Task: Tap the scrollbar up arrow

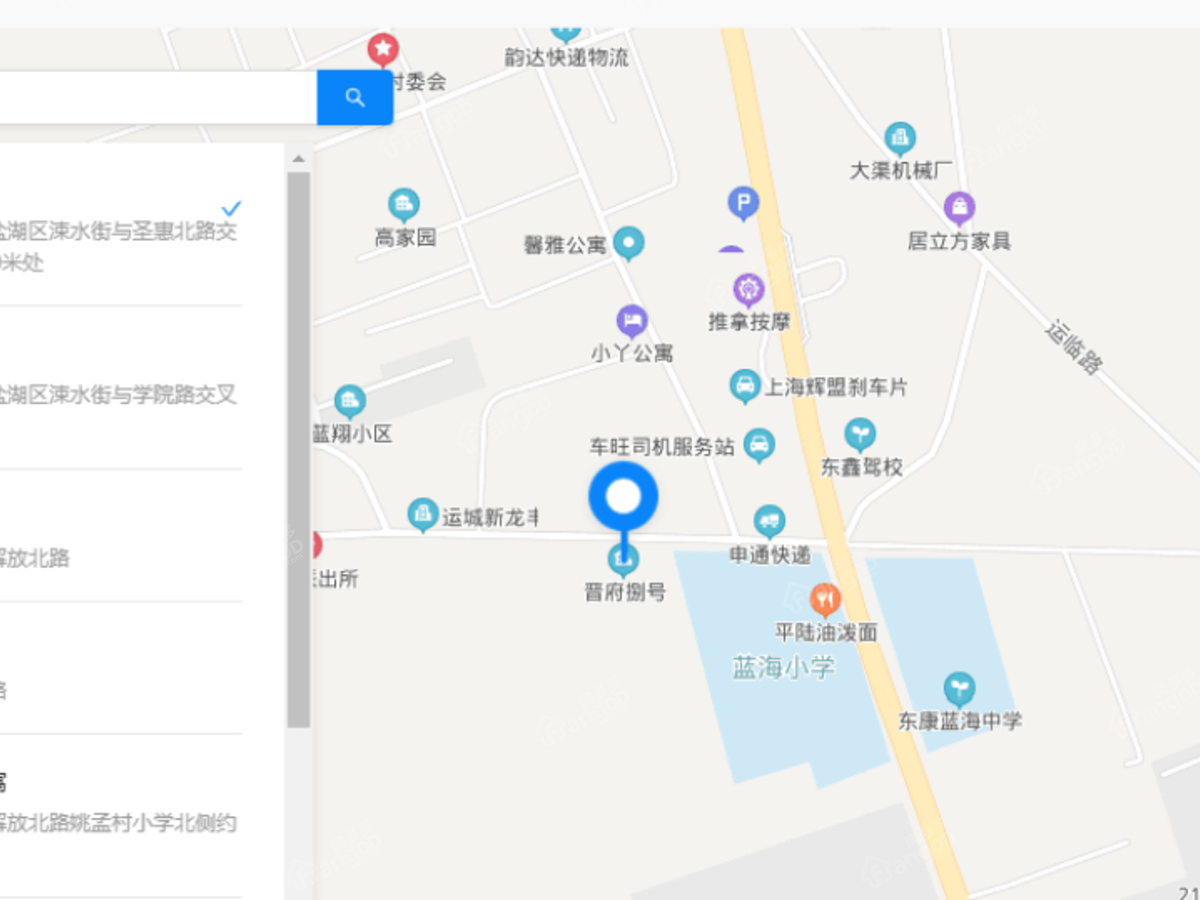Action: pos(298,158)
